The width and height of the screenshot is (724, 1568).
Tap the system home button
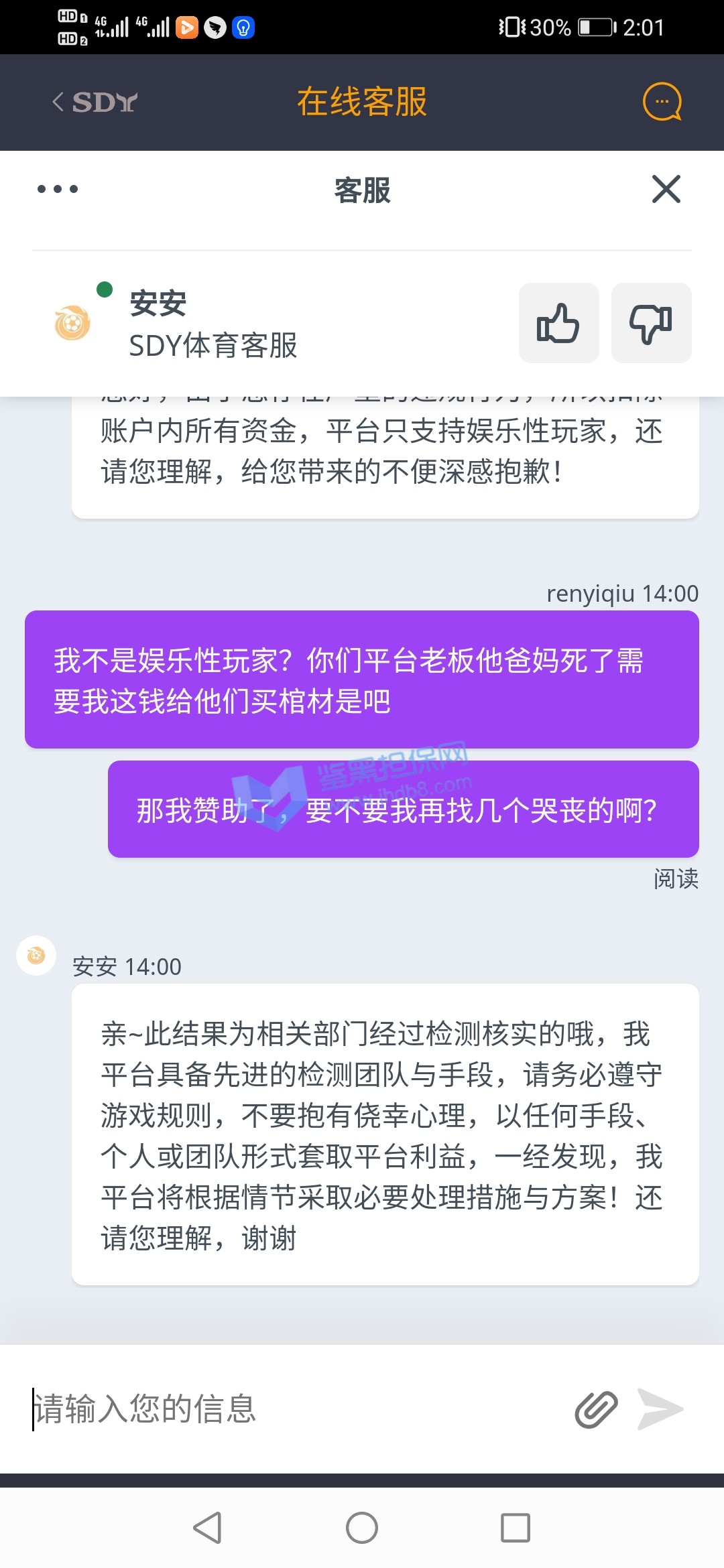[362, 1528]
